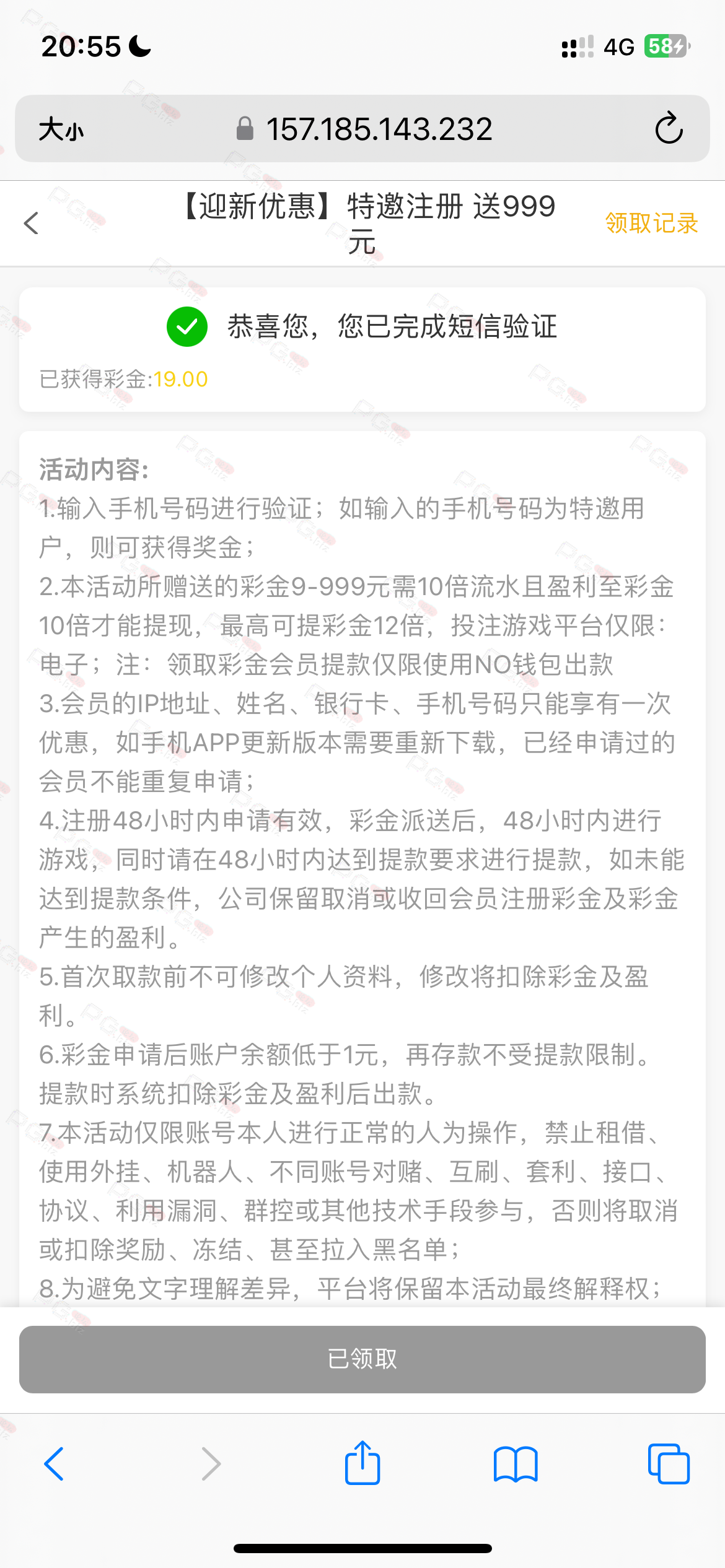The width and height of the screenshot is (725, 1568).
Task: Go back using the page header arrow
Action: pos(31,223)
